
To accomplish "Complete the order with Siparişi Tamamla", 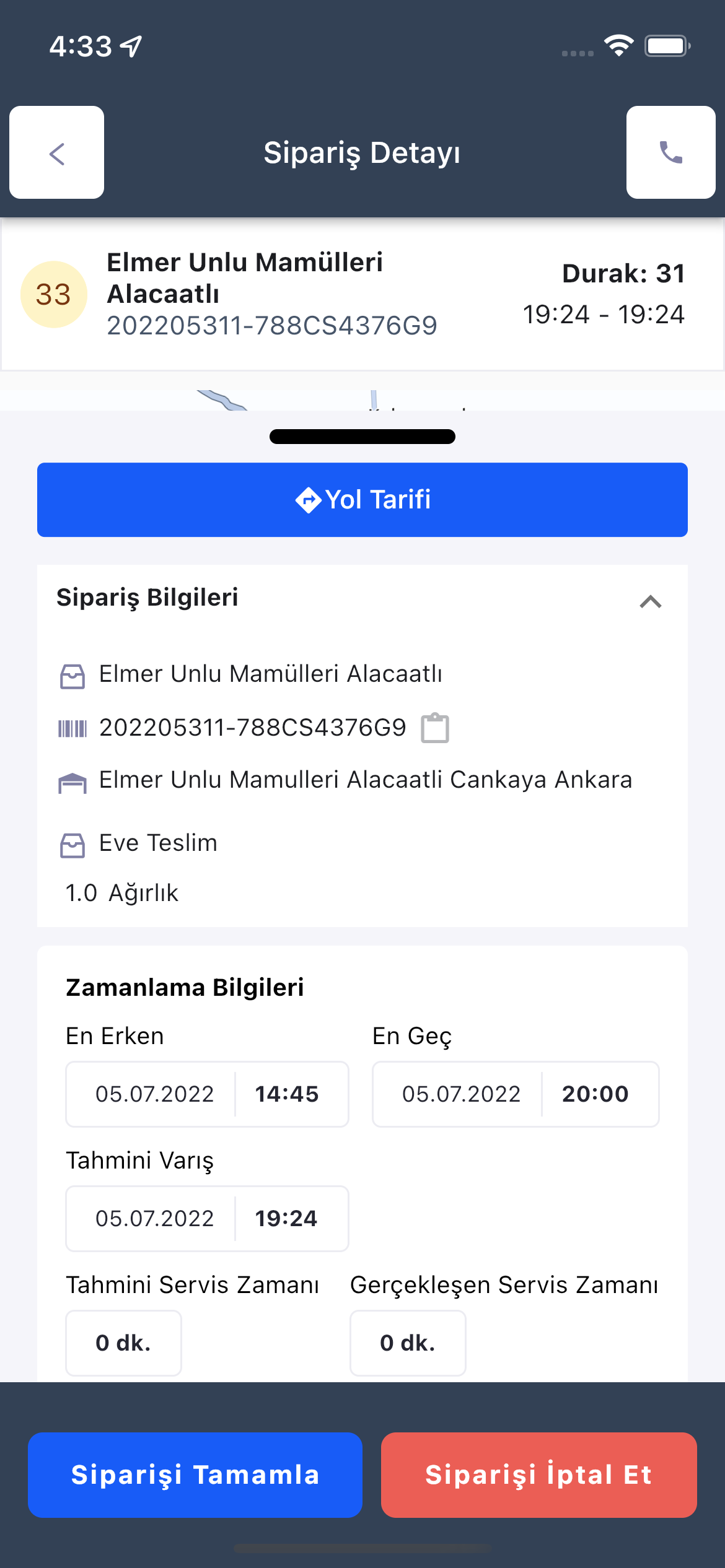I will tap(195, 1475).
